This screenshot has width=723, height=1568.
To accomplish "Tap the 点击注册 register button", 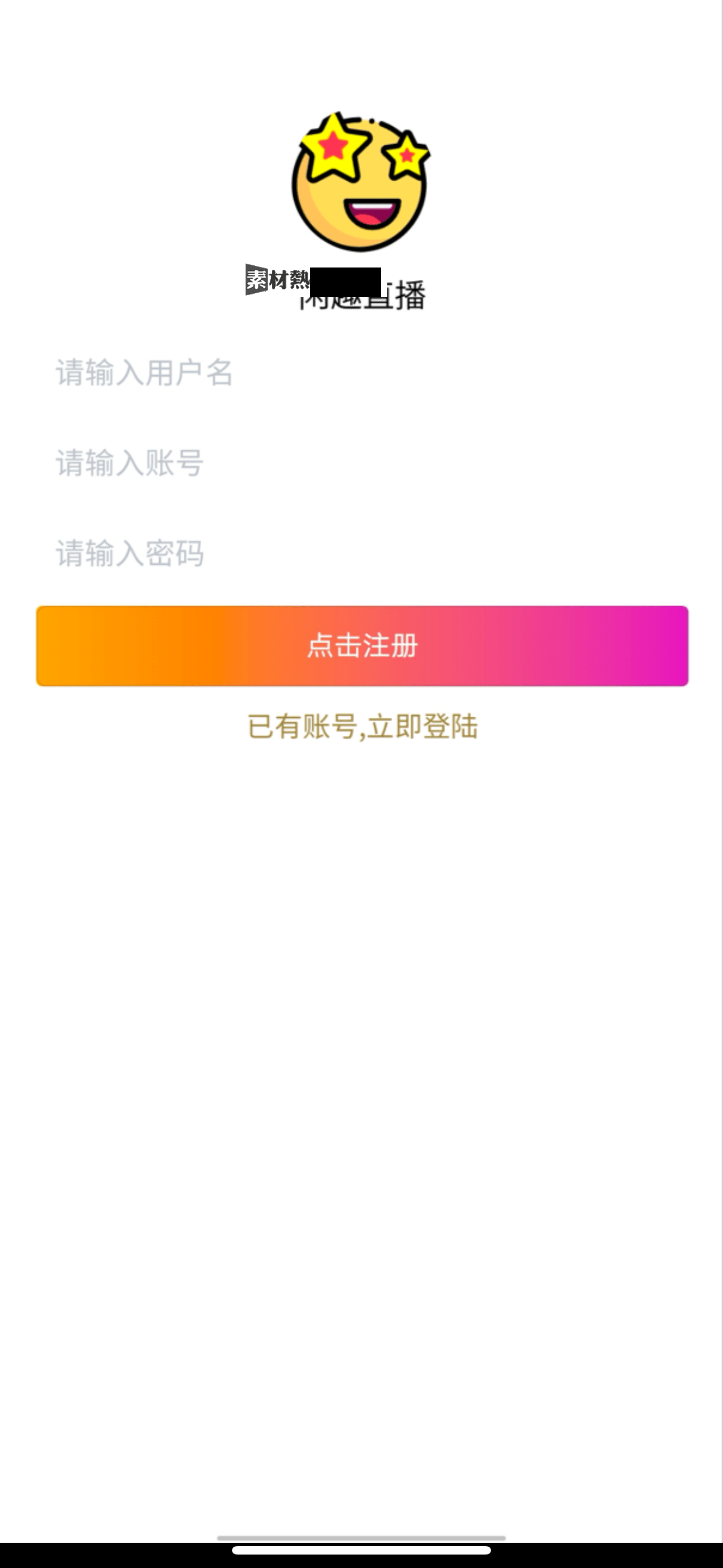I will [x=361, y=646].
